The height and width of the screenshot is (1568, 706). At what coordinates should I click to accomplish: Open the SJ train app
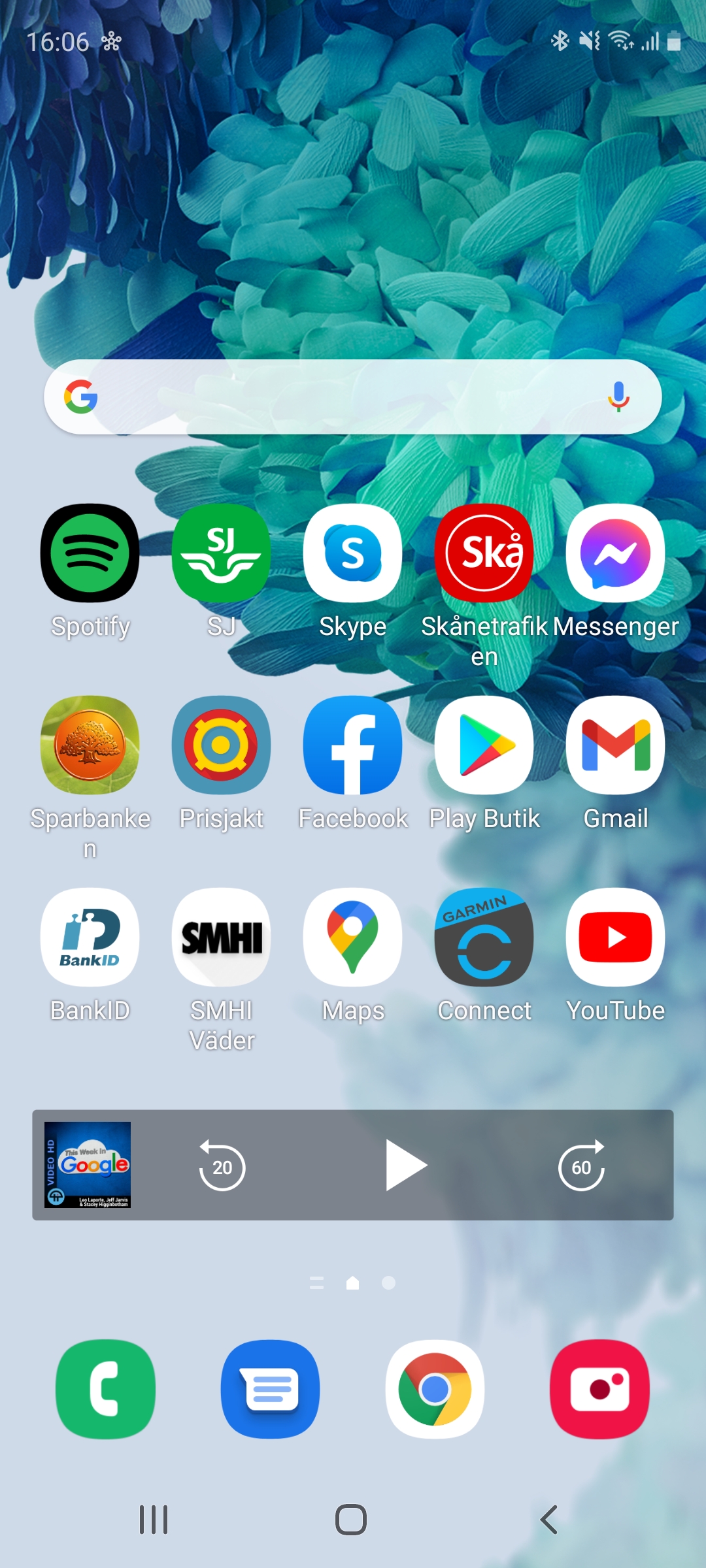tap(222, 553)
